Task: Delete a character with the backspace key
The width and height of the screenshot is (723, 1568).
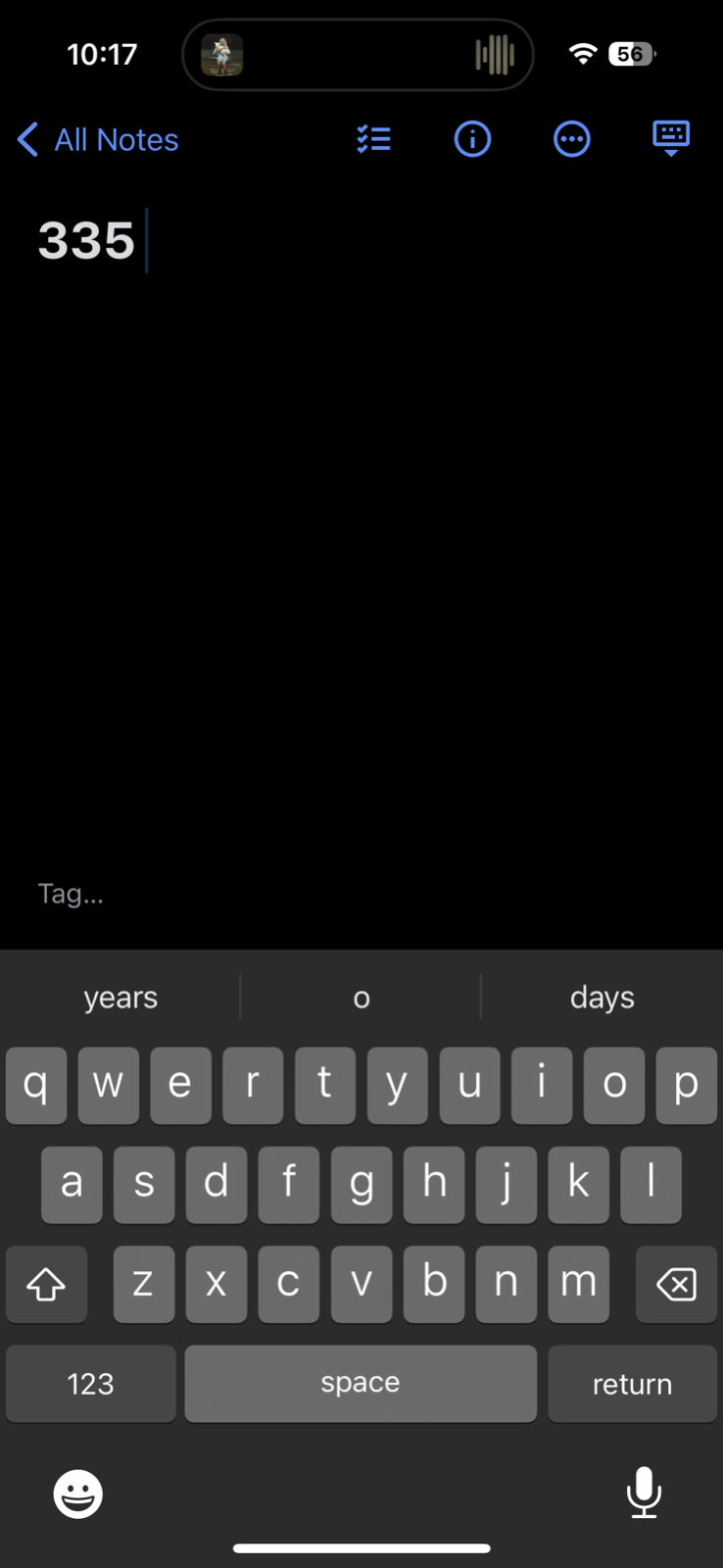Action: pyautogui.click(x=676, y=1284)
